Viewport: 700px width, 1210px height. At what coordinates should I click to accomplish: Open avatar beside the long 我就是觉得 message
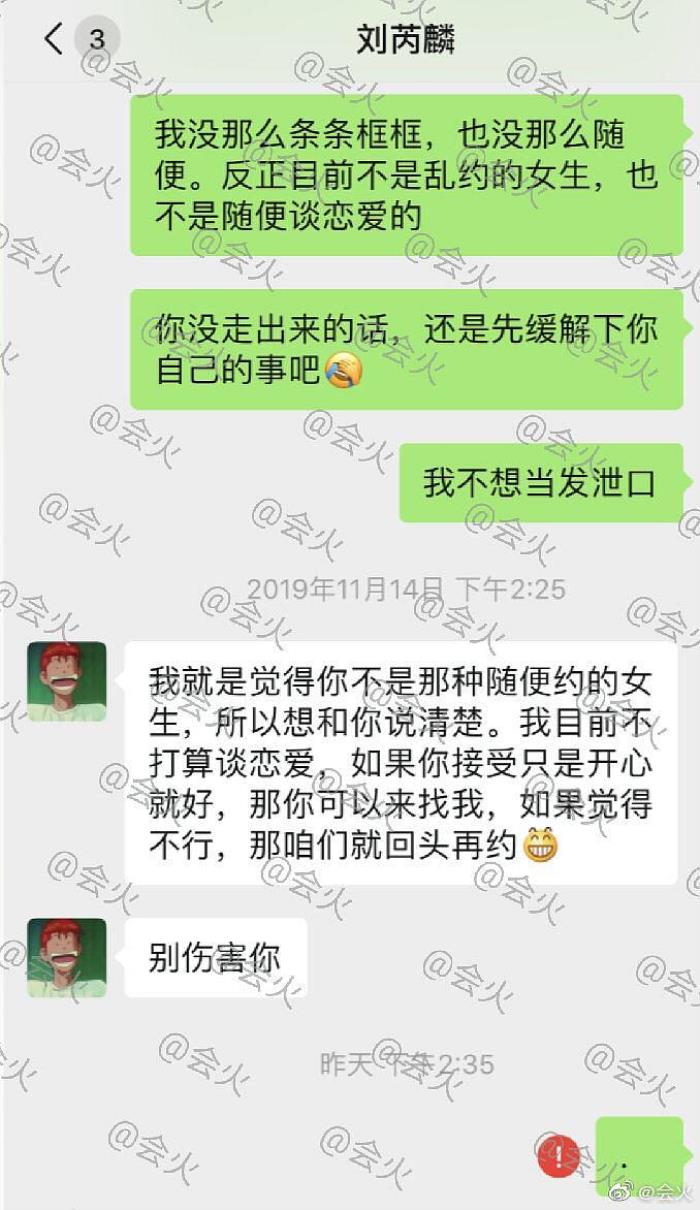tap(67, 681)
